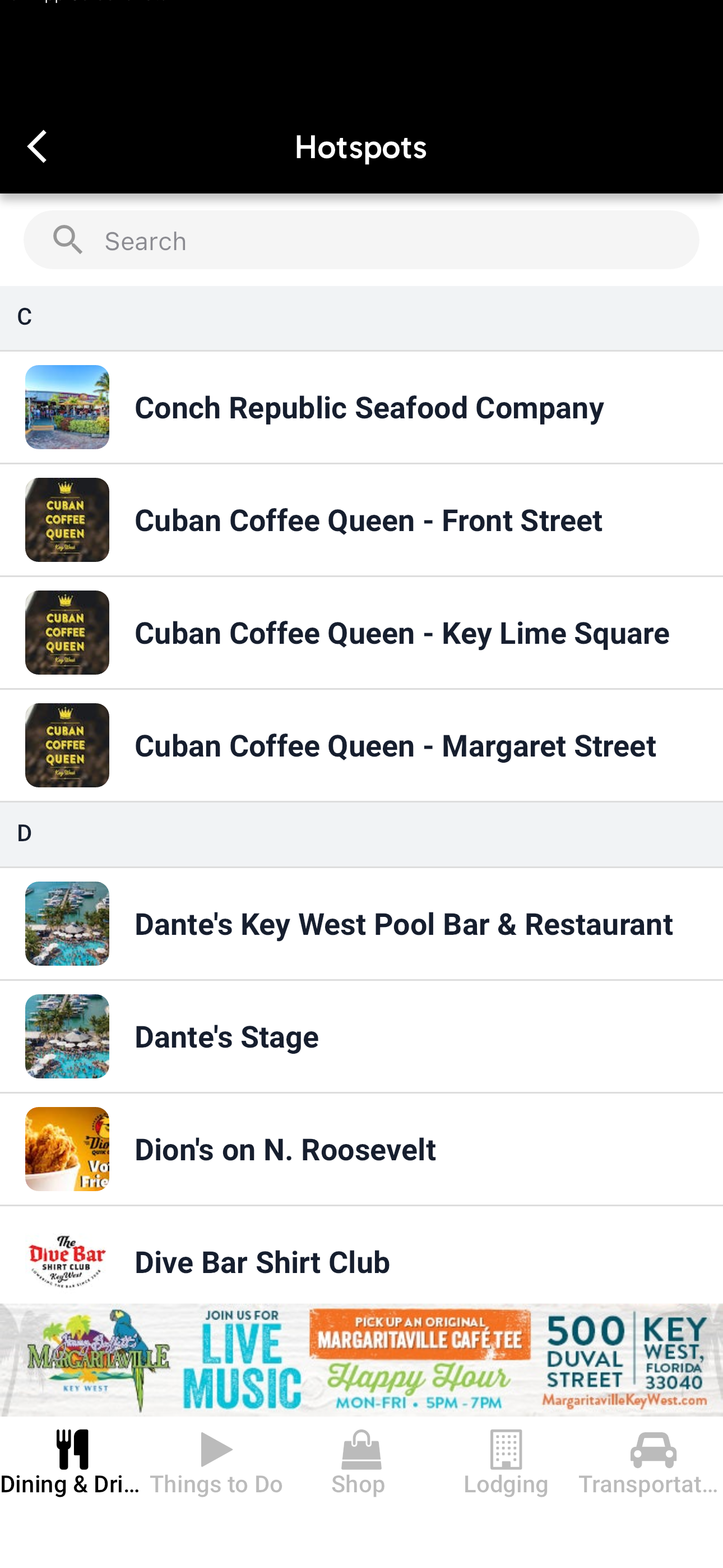Select Cuban Coffee Queen - Key Lime Square
The height and width of the screenshot is (1568, 723).
361,633
